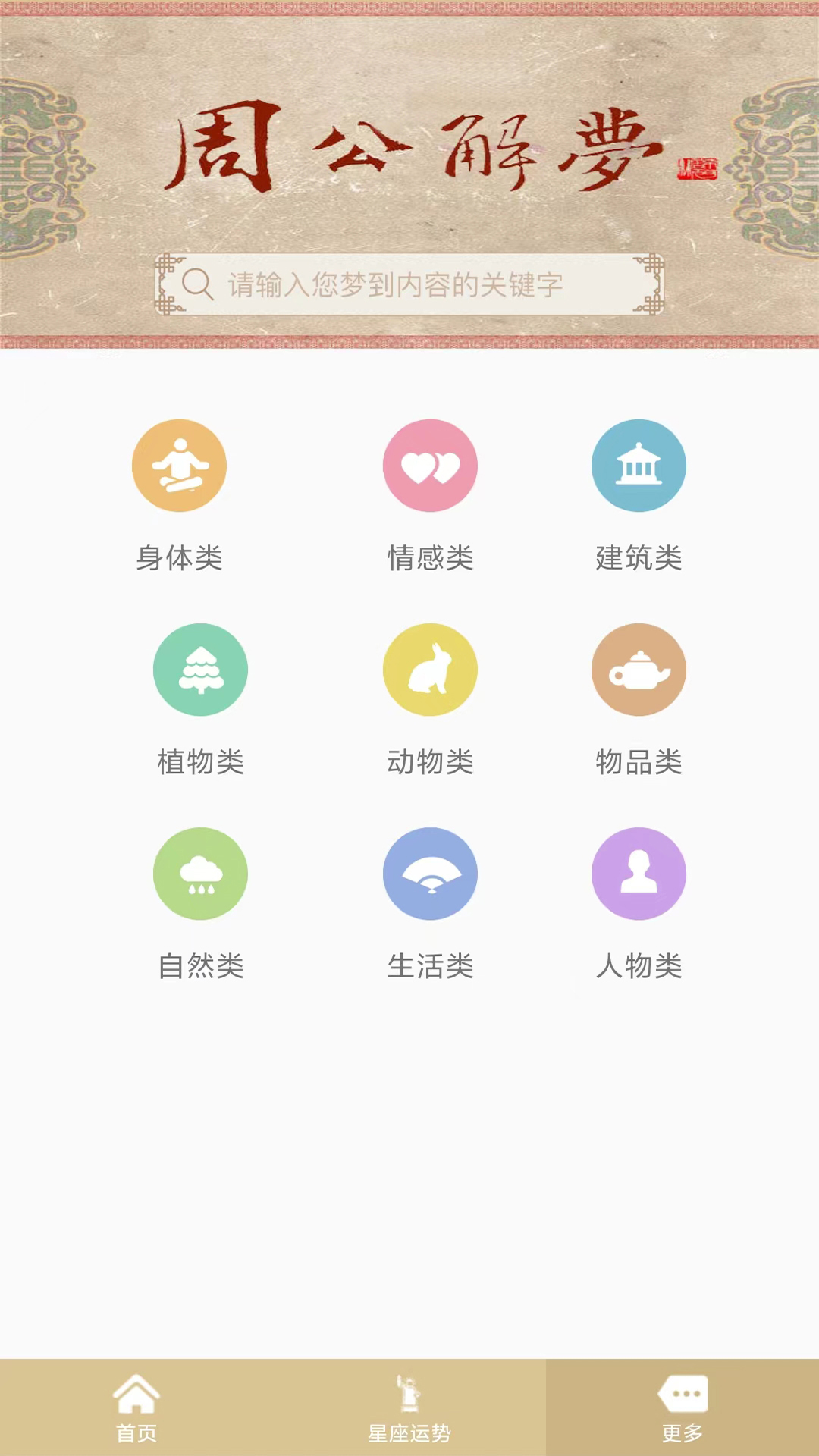Select the fan 生活类 icon

[430, 874]
